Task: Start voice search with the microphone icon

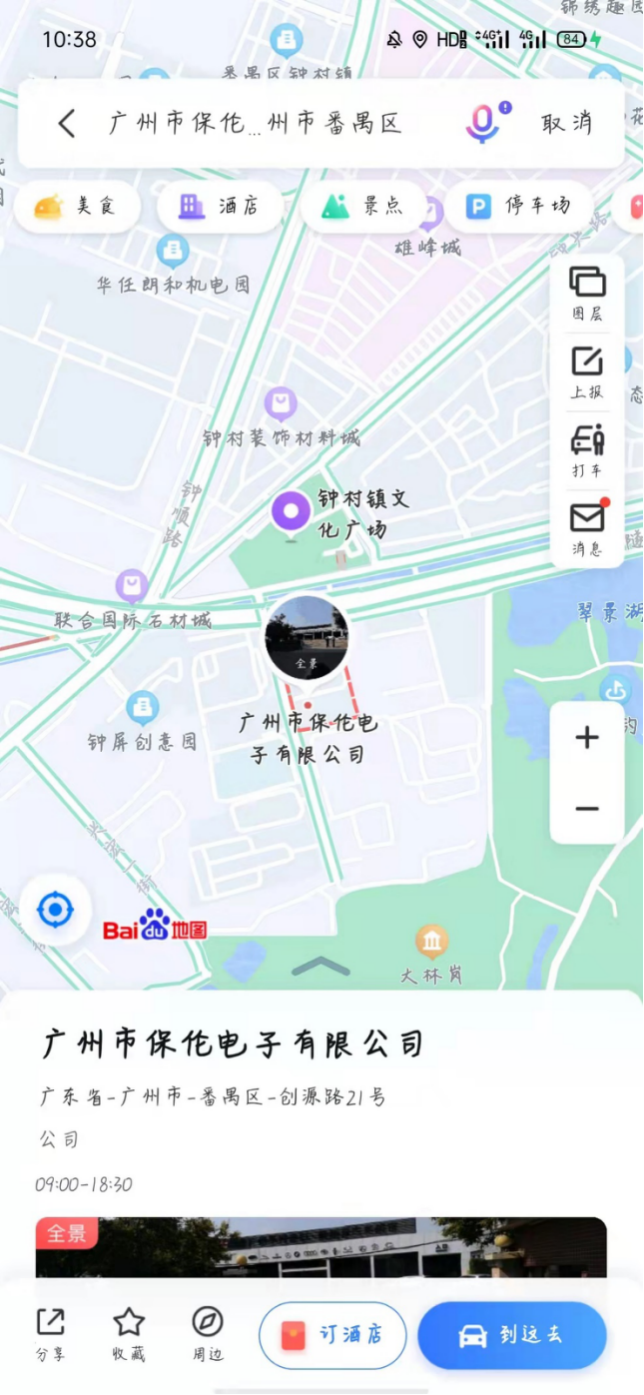Action: pos(483,123)
